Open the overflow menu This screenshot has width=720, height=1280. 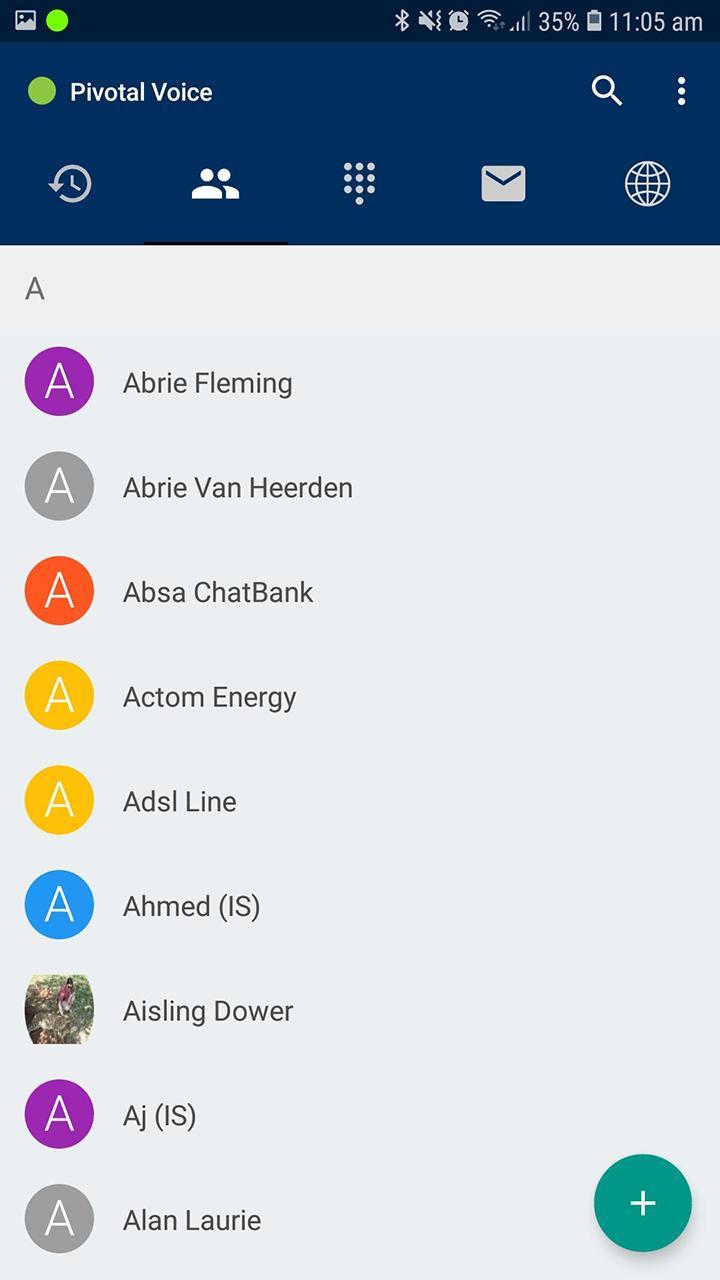coord(681,91)
